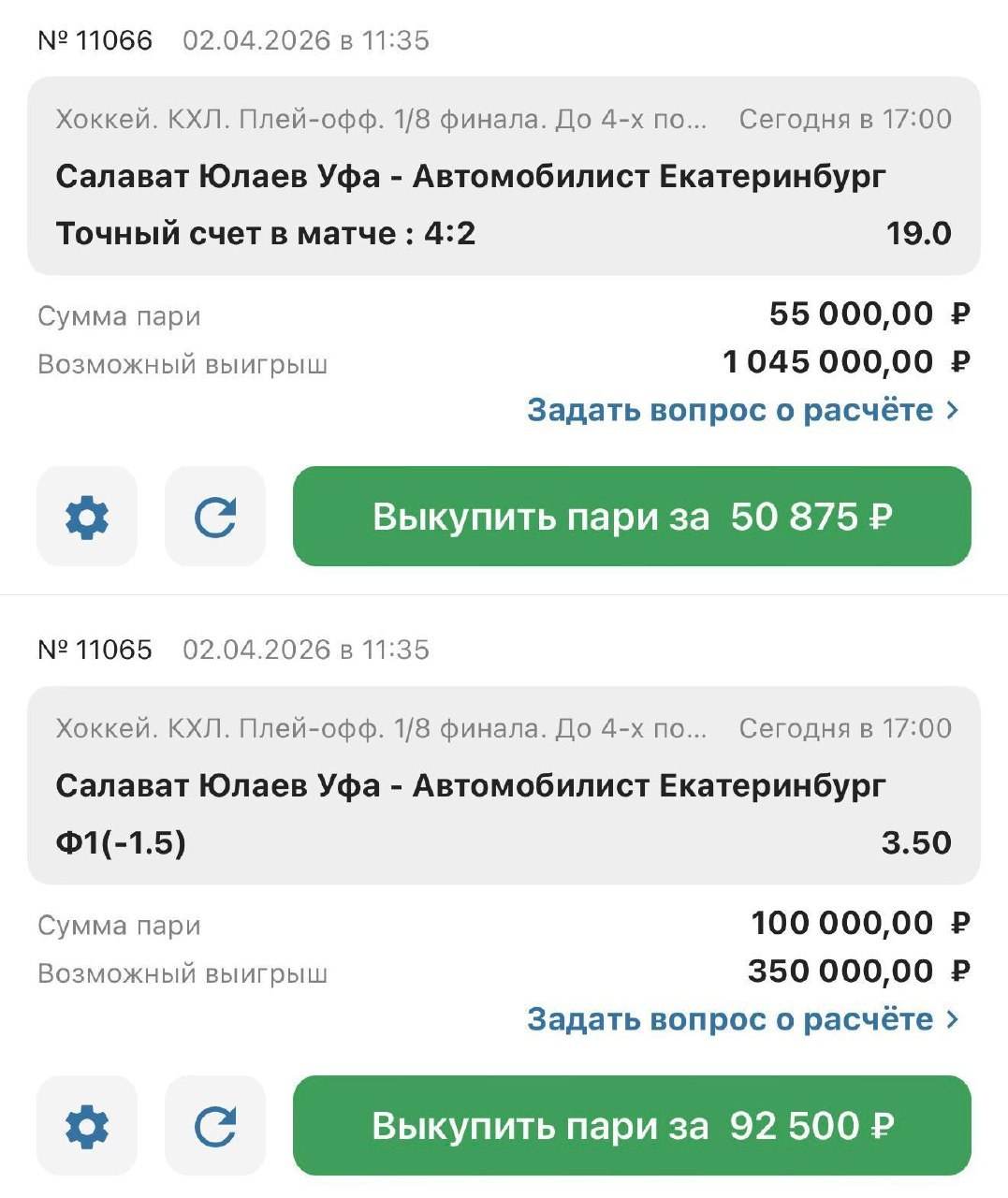Open Задать вопрос о расчёте for bet 11066

pyautogui.click(x=743, y=410)
